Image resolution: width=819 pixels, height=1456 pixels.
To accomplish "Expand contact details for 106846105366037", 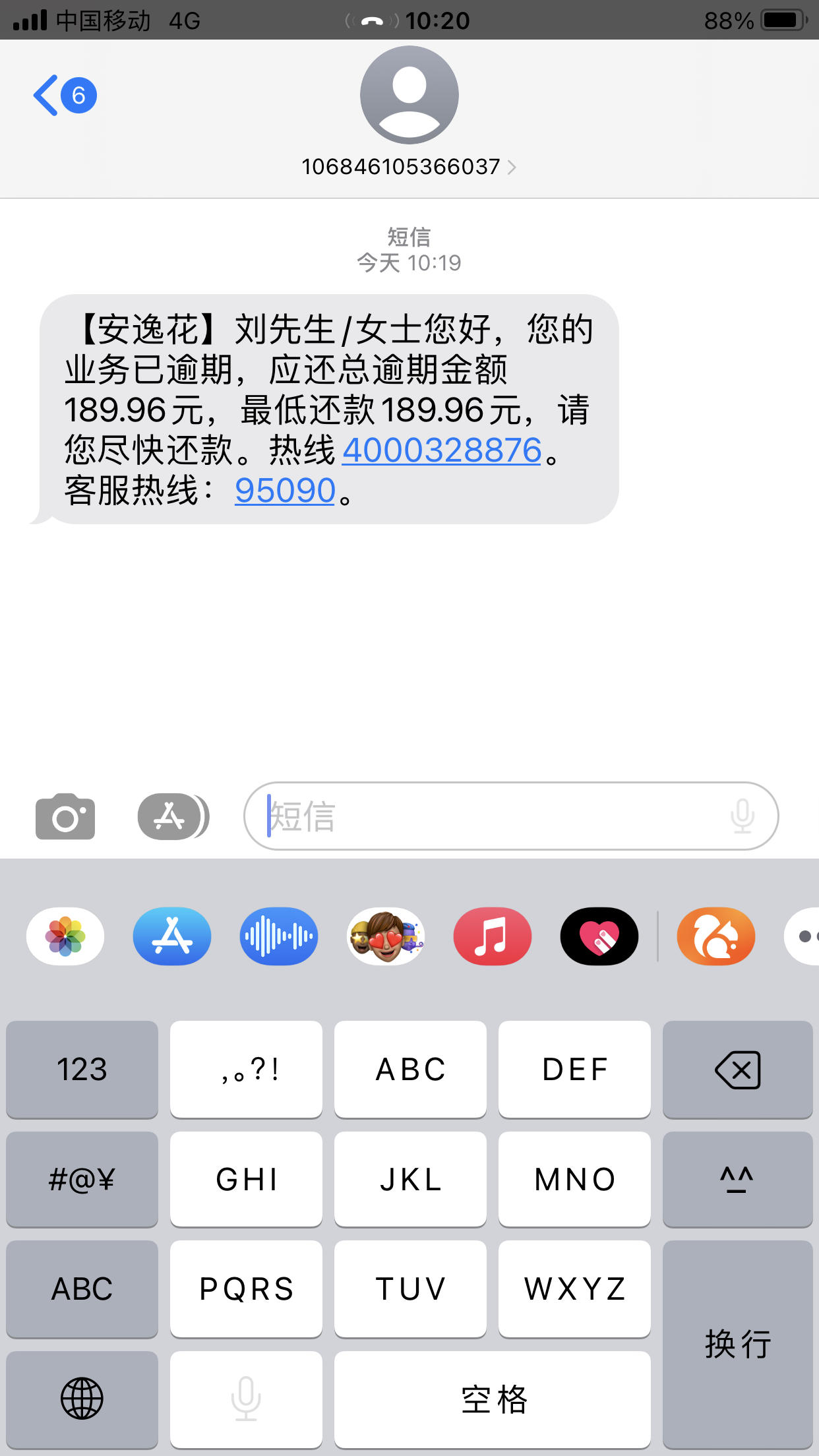I will (409, 166).
